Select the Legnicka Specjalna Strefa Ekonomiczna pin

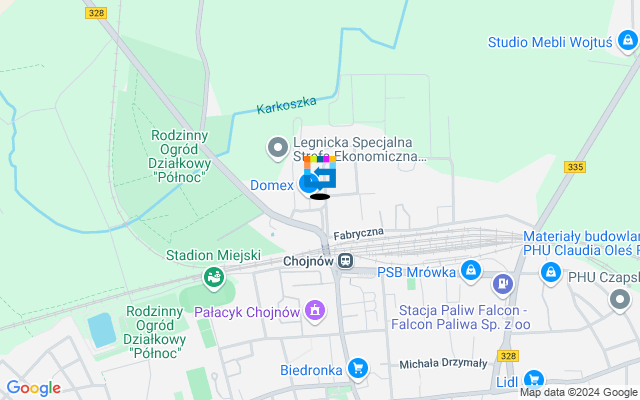tap(278, 149)
